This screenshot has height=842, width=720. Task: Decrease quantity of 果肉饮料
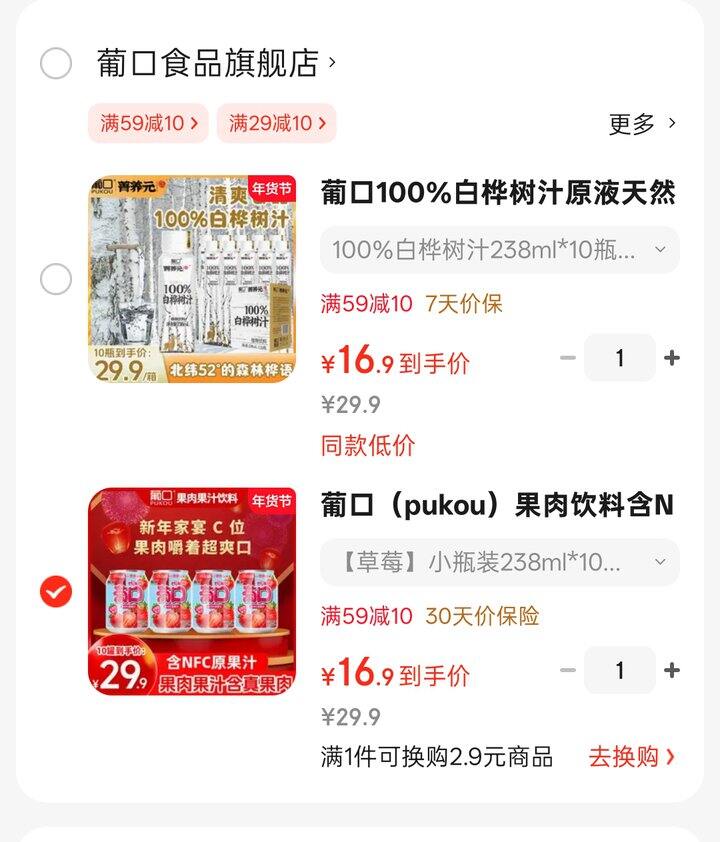568,671
